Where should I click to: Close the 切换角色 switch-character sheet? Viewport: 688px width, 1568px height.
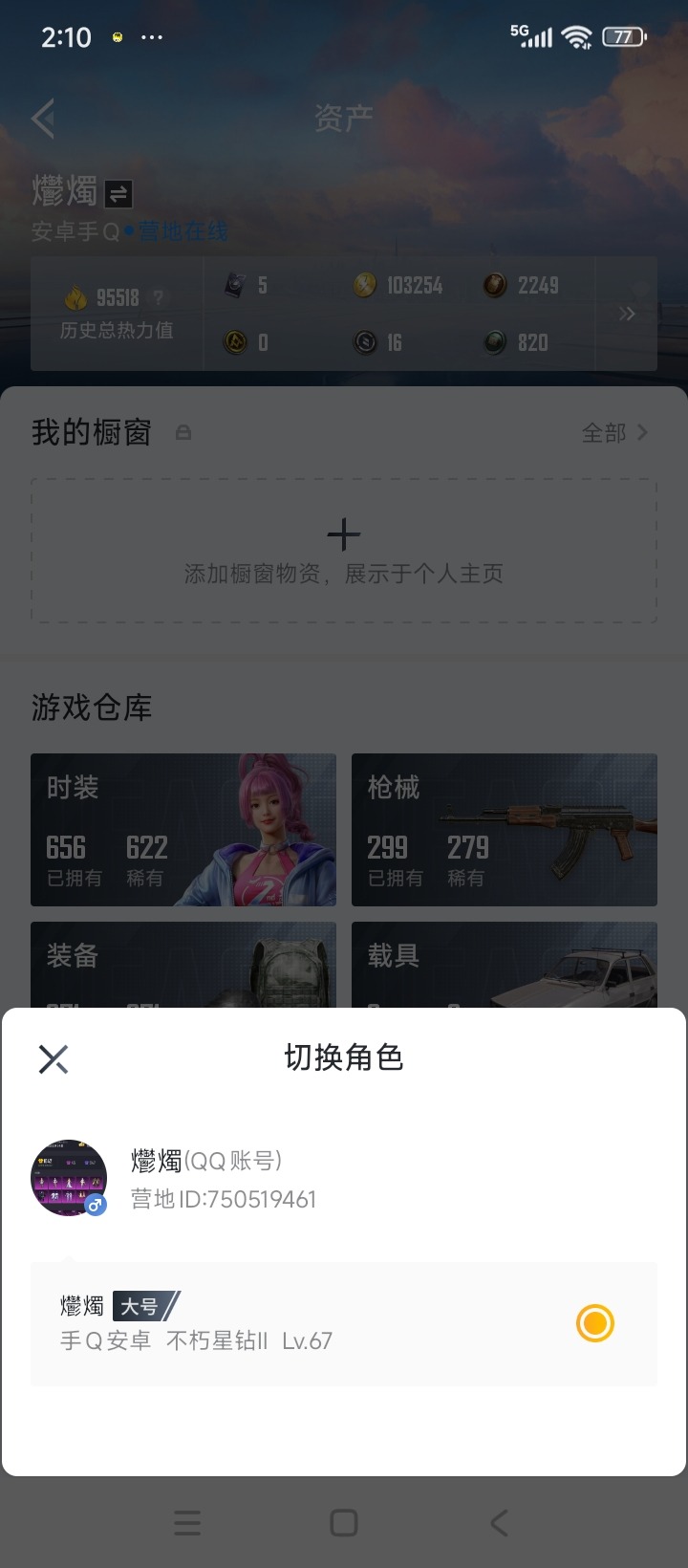53,1057
